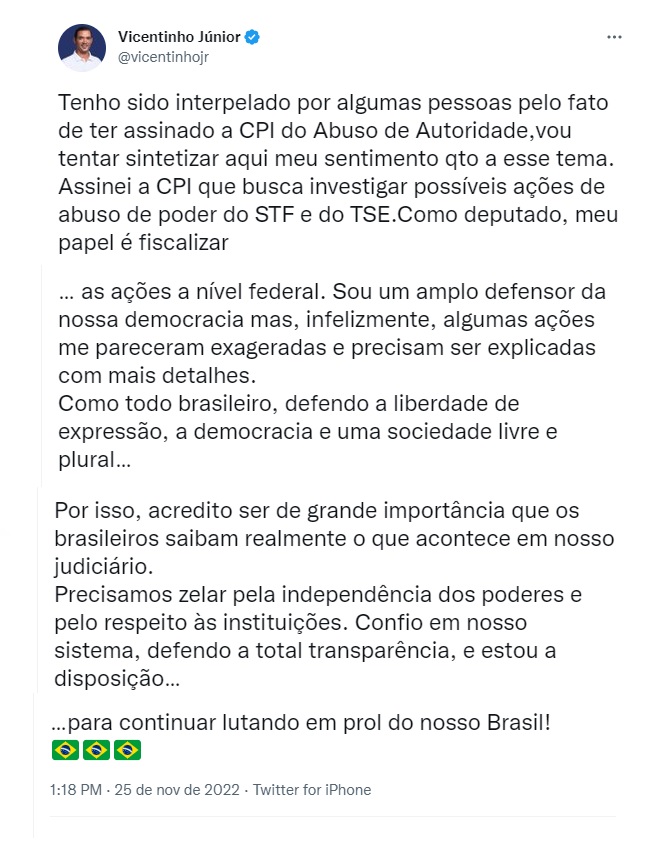Open the Vicentinho Júnior display name

179,37
